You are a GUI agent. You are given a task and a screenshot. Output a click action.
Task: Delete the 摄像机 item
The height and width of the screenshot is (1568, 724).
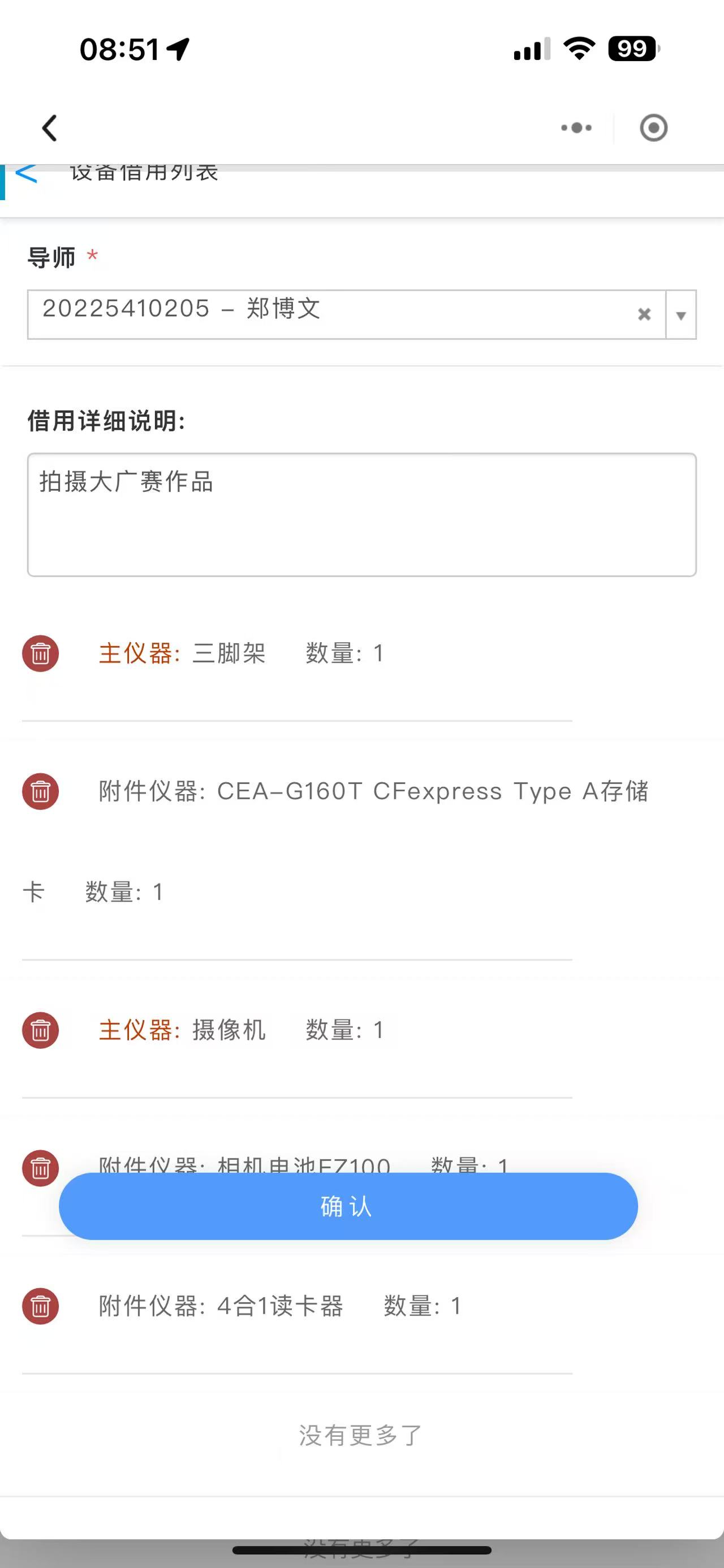[x=41, y=1030]
